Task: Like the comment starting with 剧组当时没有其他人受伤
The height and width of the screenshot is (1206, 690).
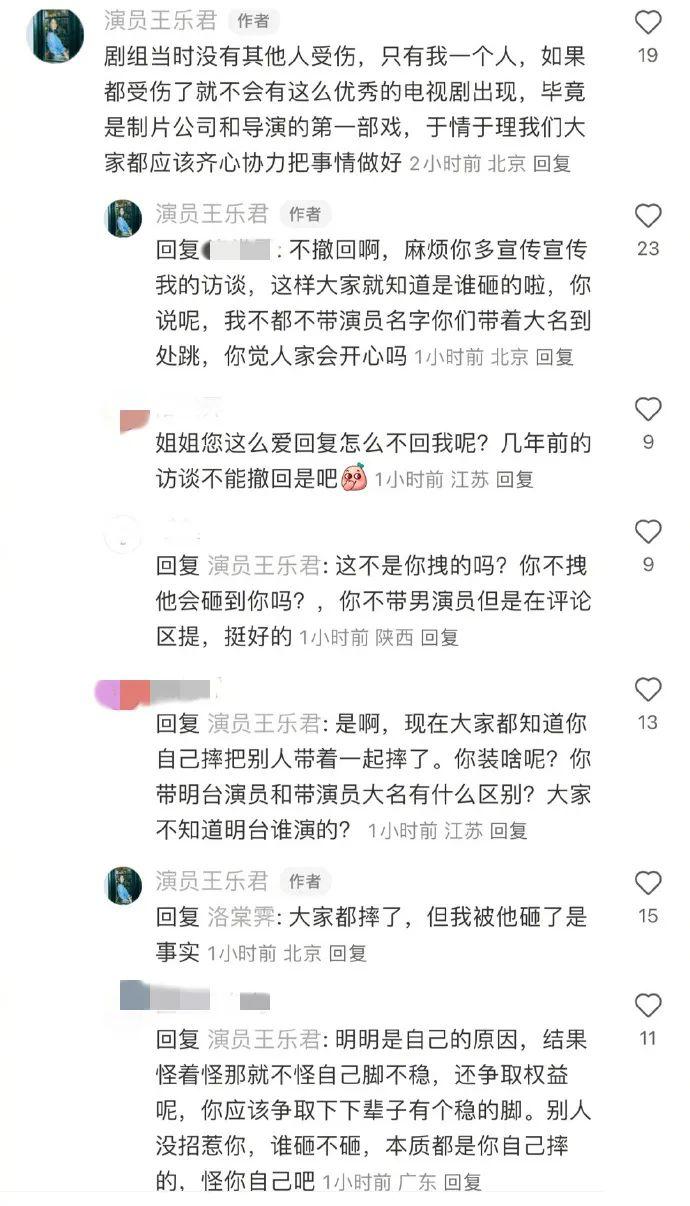Action: click(648, 23)
